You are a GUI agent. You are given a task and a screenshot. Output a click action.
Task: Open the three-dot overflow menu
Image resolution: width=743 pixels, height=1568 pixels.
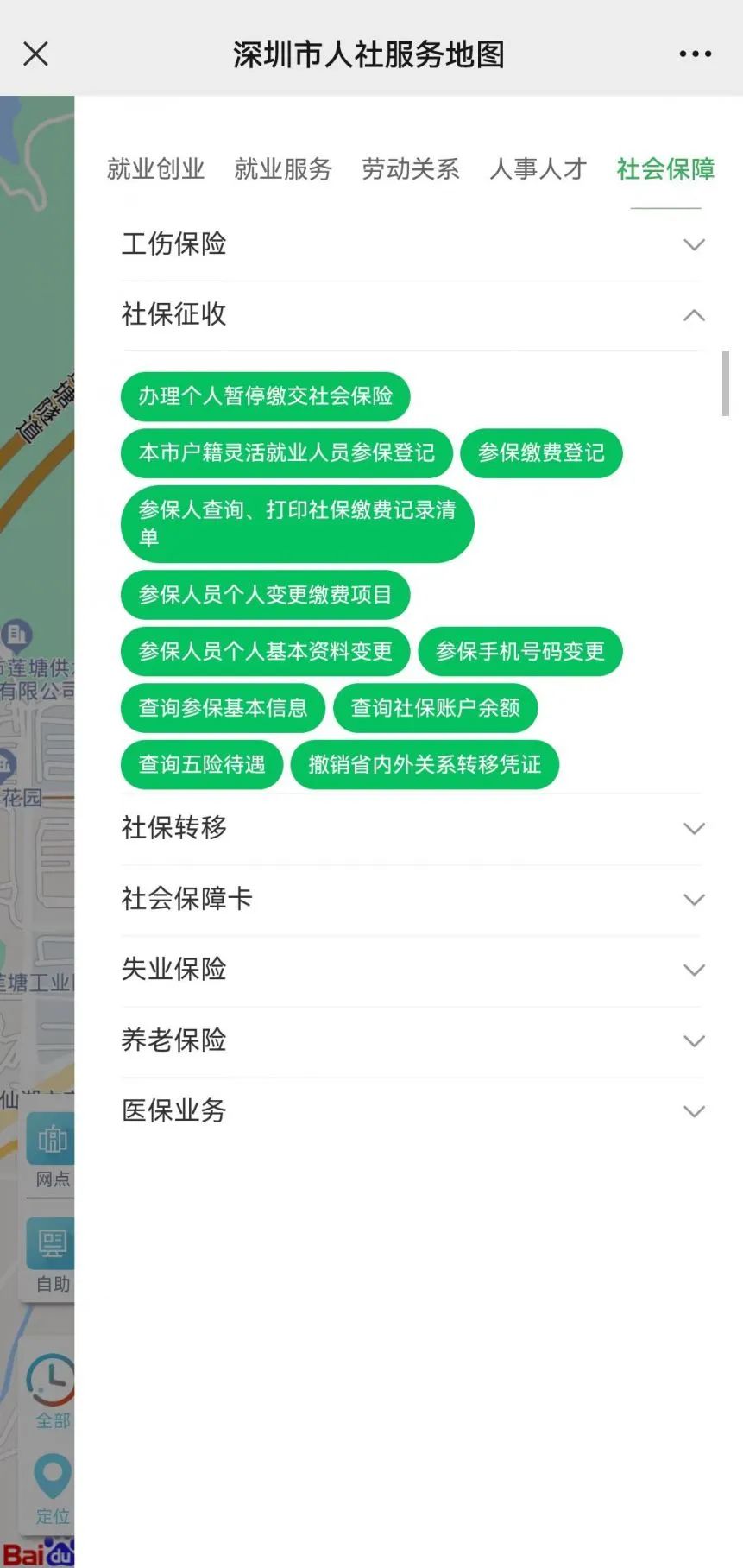695,54
